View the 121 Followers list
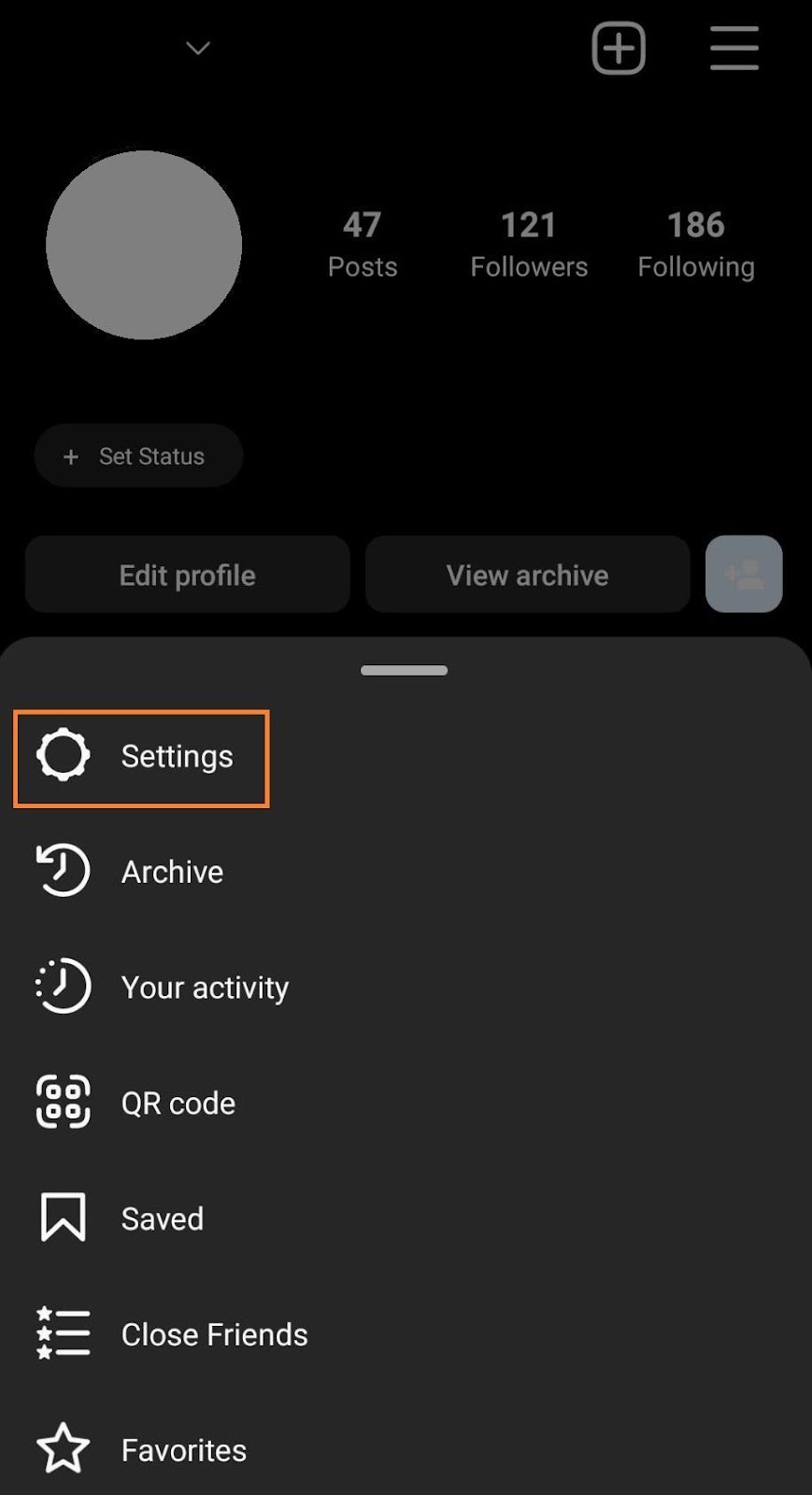This screenshot has height=1495, width=812. click(529, 245)
